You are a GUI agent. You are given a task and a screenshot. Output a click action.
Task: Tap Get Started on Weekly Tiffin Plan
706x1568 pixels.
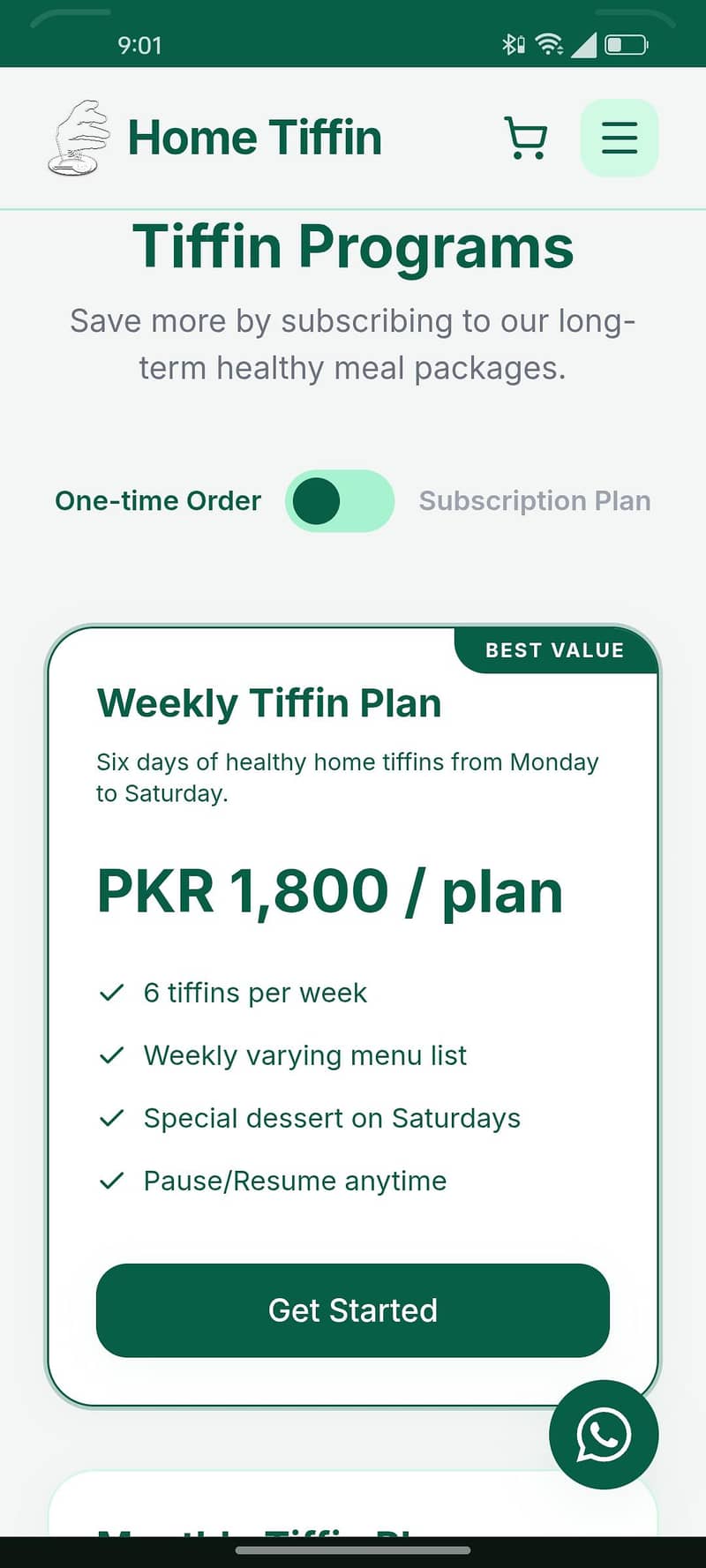[x=353, y=1310]
